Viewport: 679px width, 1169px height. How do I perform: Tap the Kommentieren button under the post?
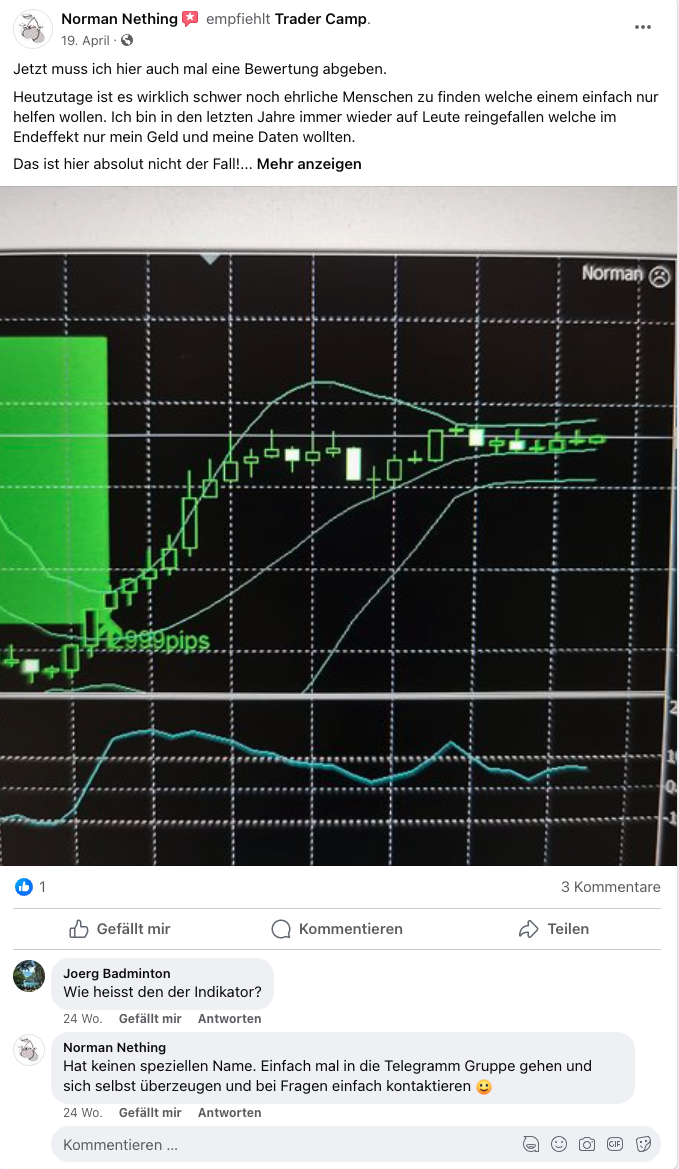coord(337,929)
